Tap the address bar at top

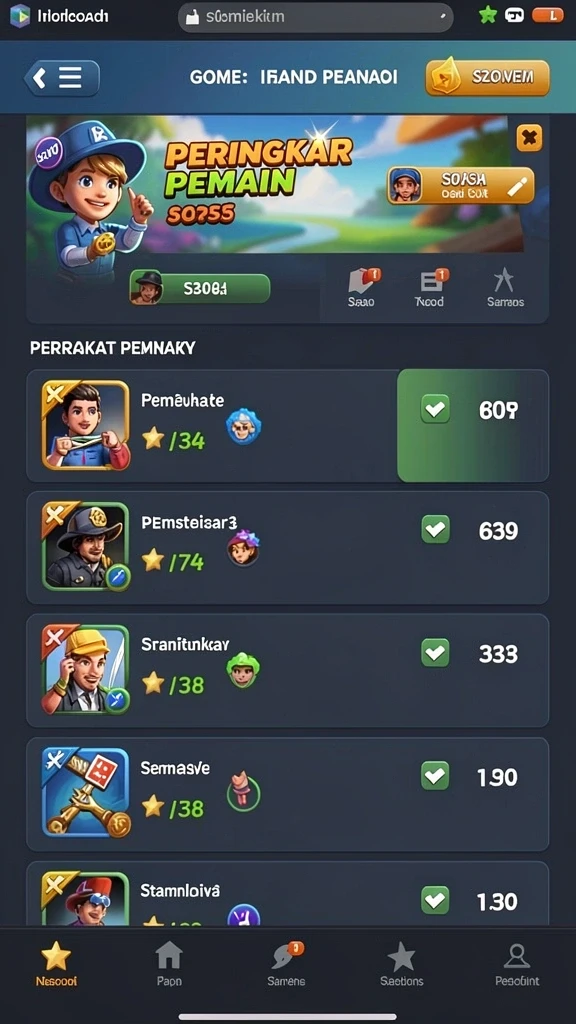coord(315,17)
